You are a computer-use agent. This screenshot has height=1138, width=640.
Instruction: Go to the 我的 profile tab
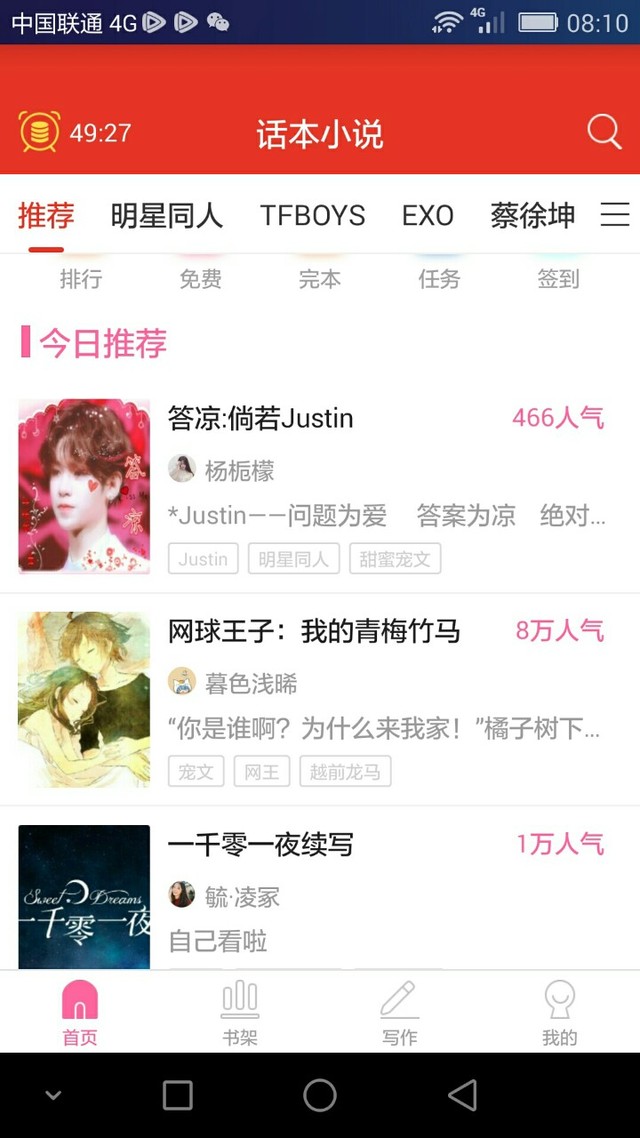coord(559,1012)
